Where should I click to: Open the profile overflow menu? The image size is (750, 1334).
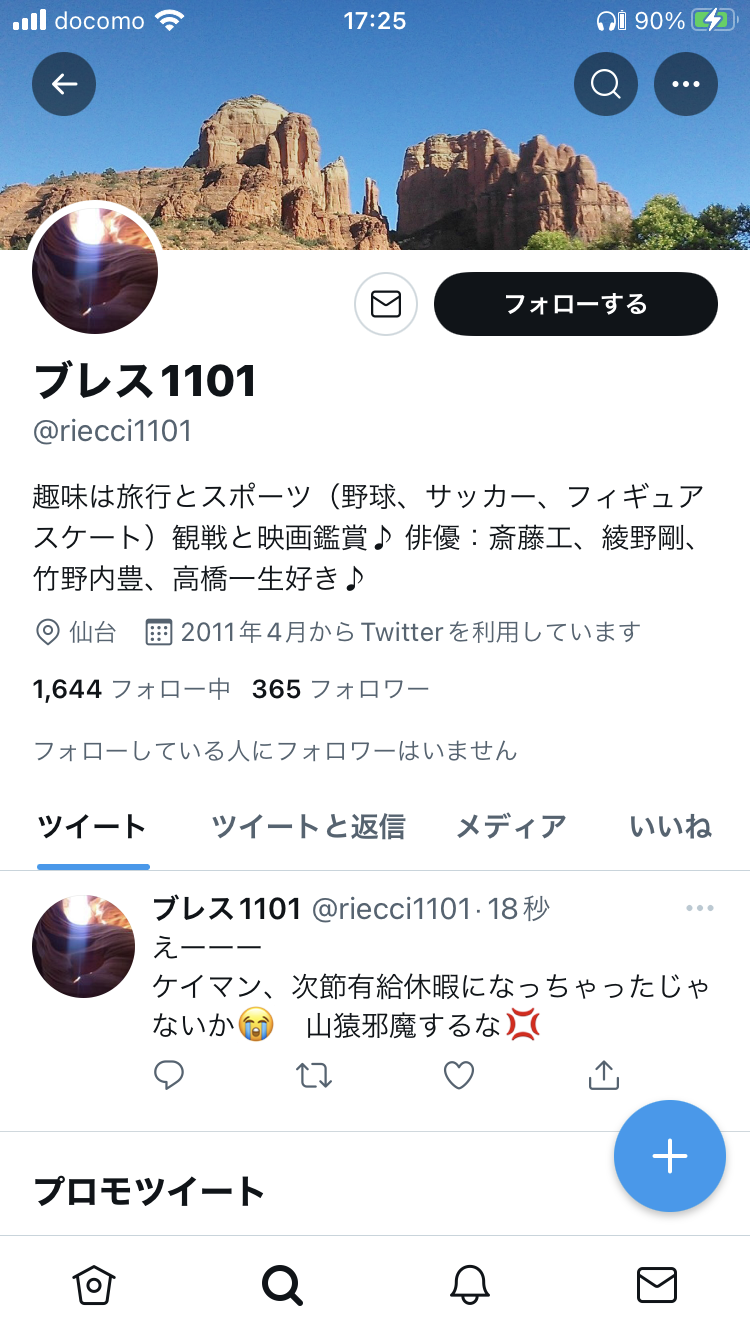685,84
